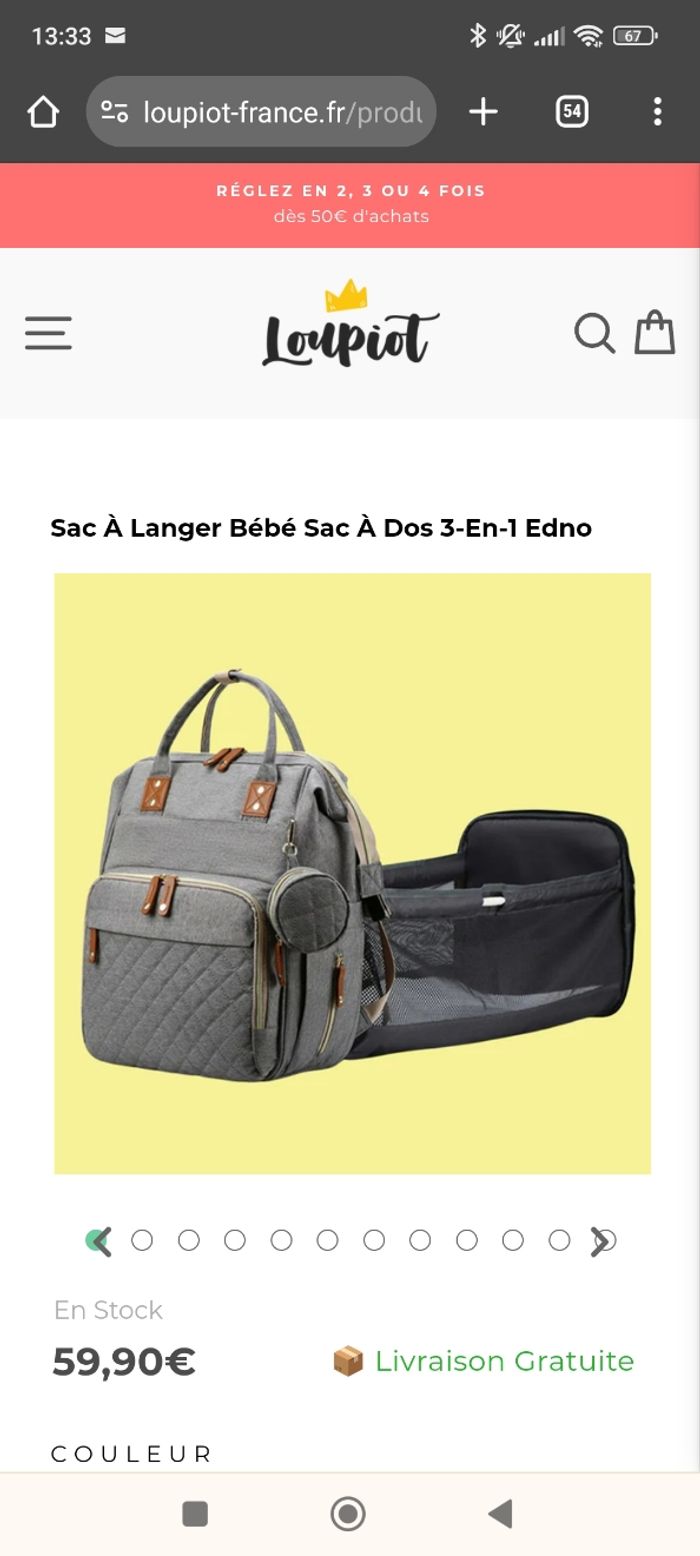700x1556 pixels.
Task: Go back with the system back button
Action: (501, 1513)
